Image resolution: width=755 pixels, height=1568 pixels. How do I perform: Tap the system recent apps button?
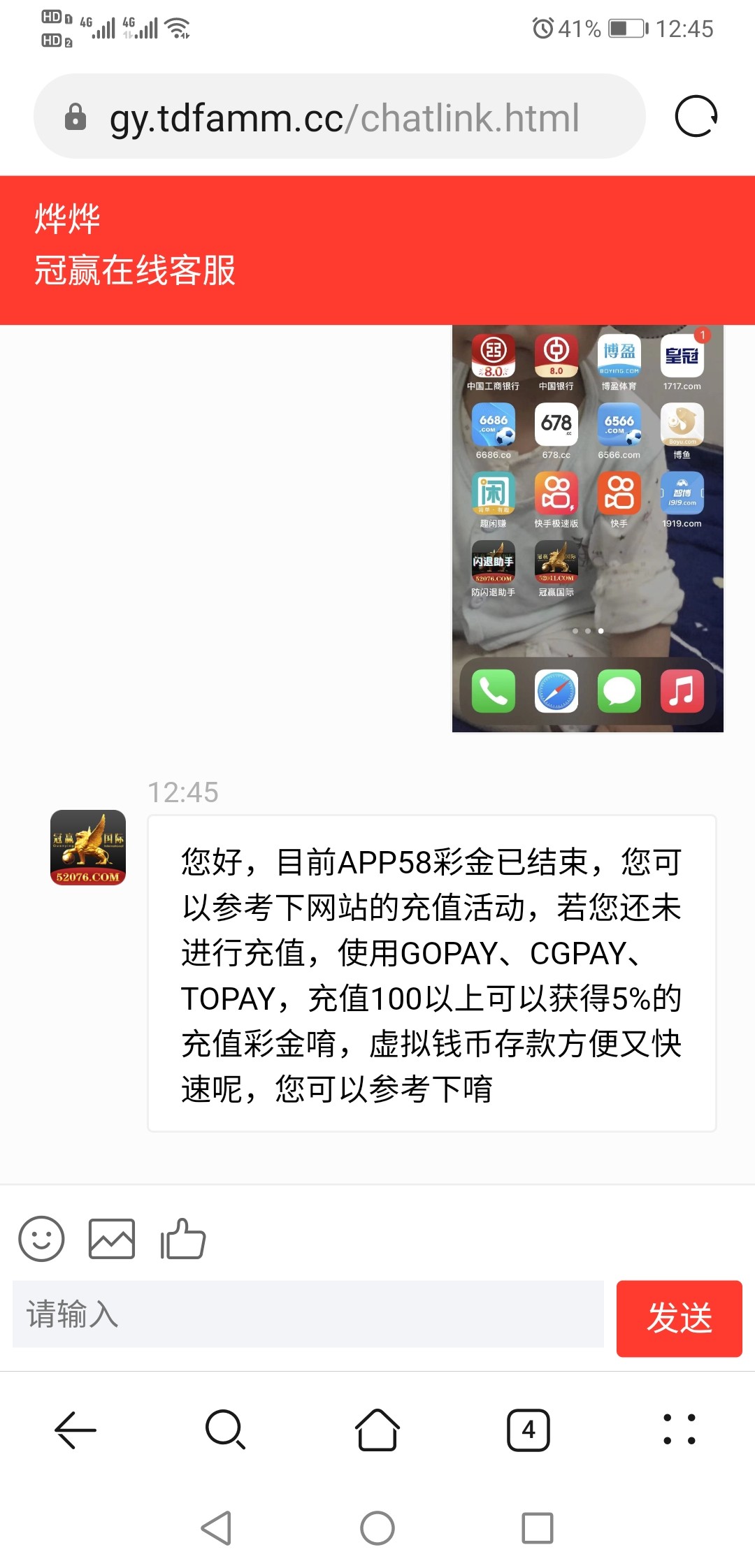pos(538,1528)
